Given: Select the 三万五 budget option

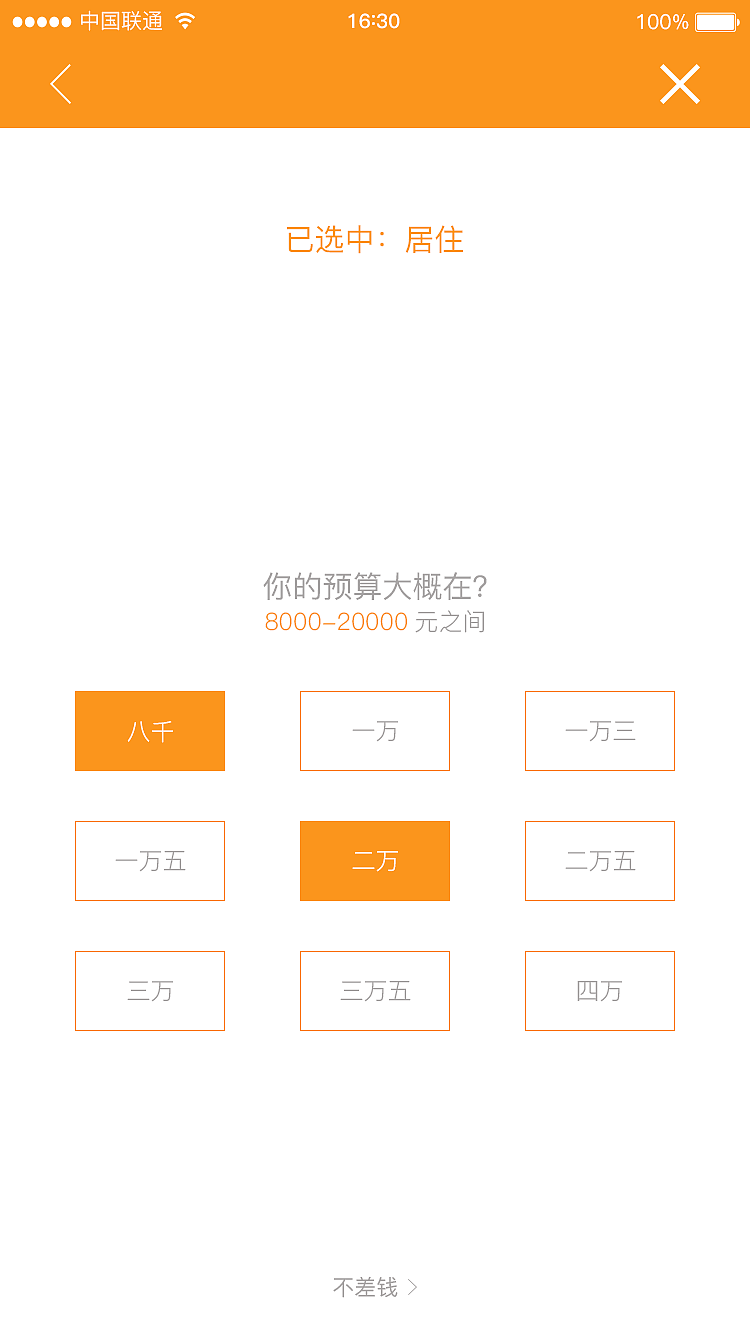Looking at the screenshot, I should (x=374, y=991).
